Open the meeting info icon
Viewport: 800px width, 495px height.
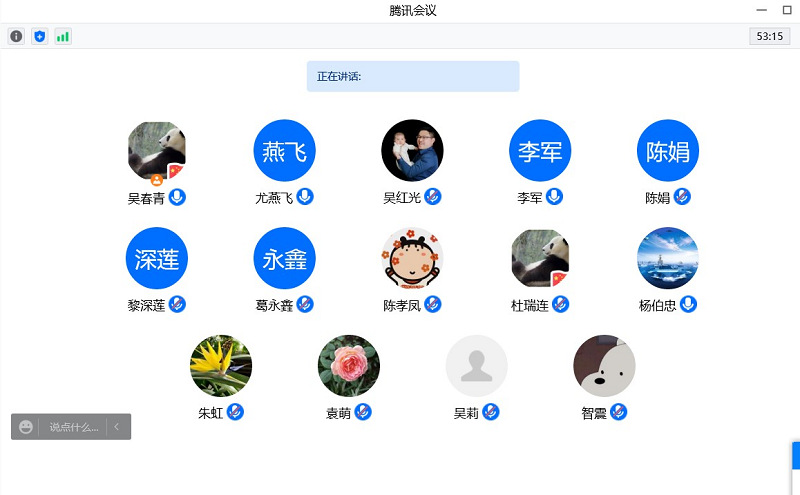[16, 36]
